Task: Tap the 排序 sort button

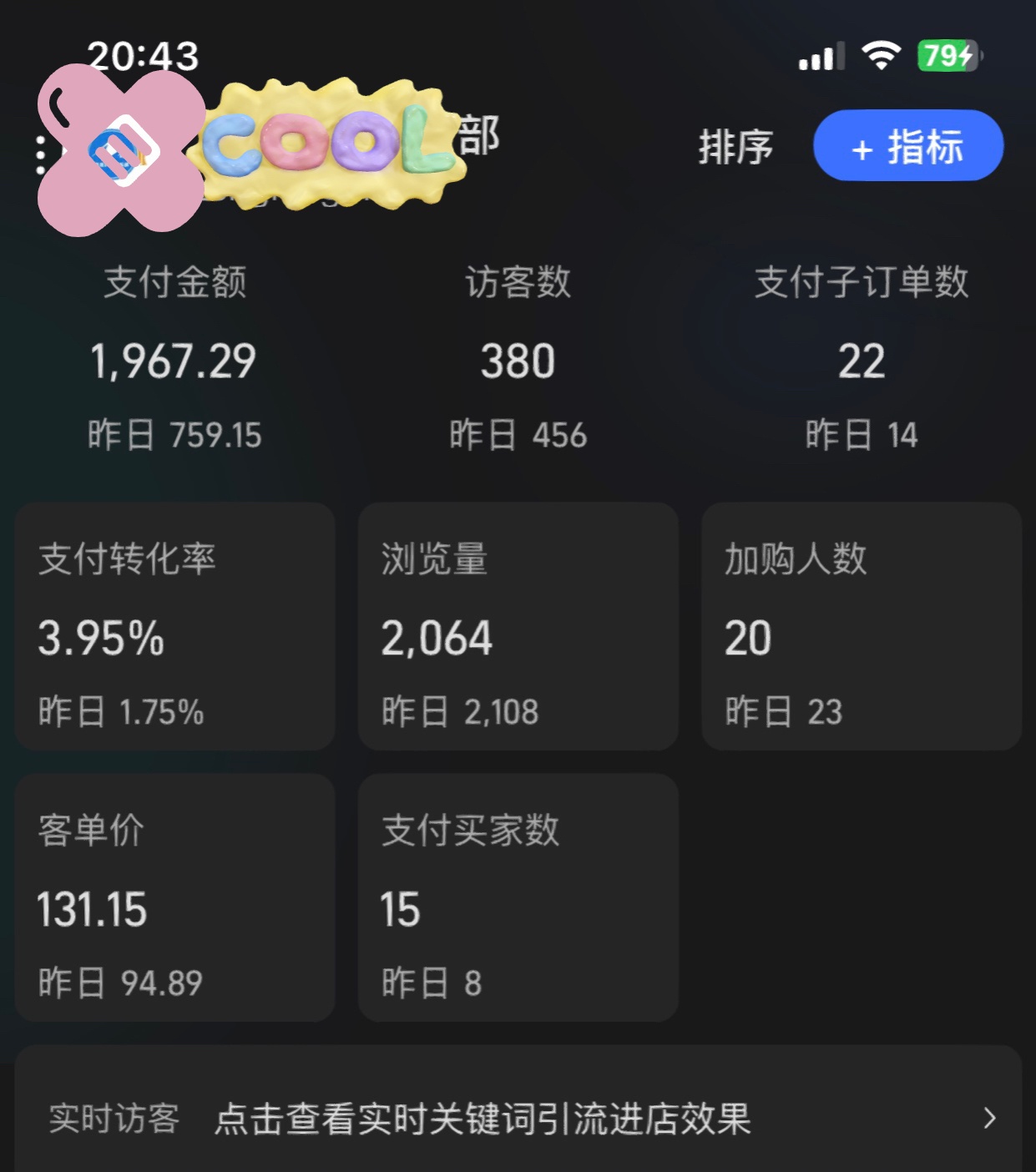Action: [x=735, y=147]
